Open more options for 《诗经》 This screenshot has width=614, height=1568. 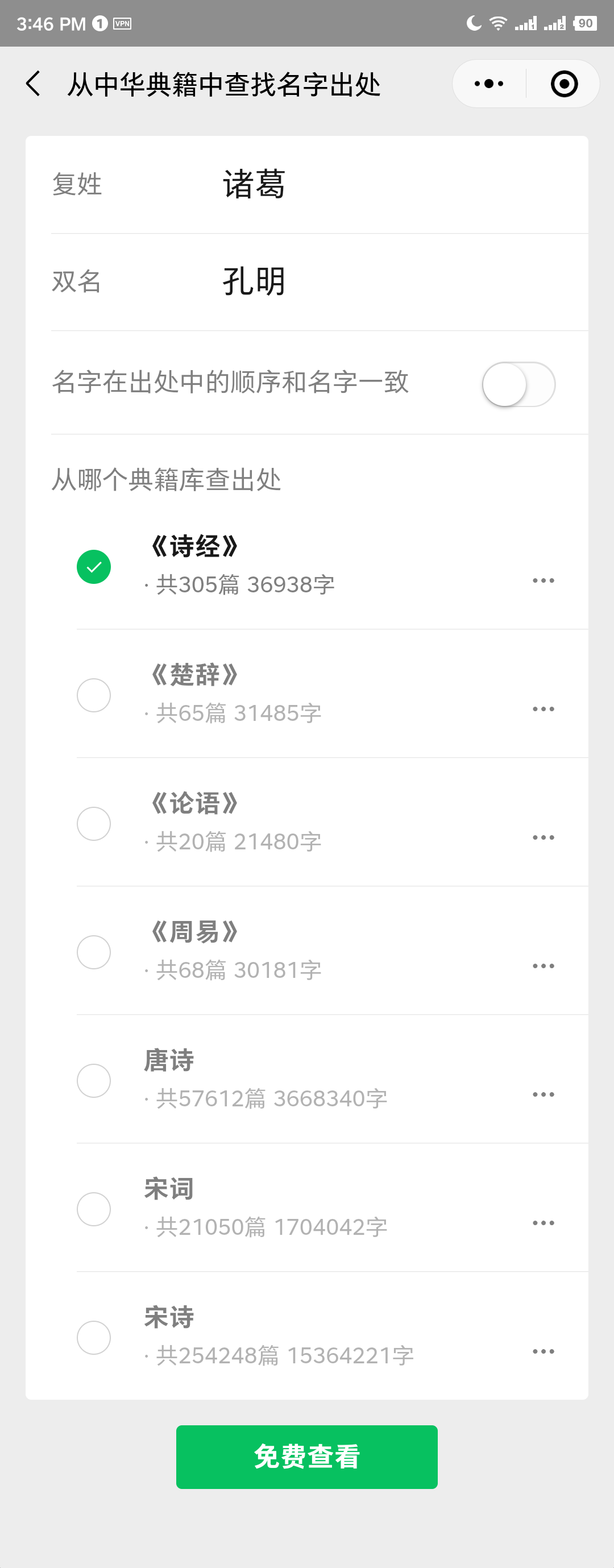click(x=543, y=580)
